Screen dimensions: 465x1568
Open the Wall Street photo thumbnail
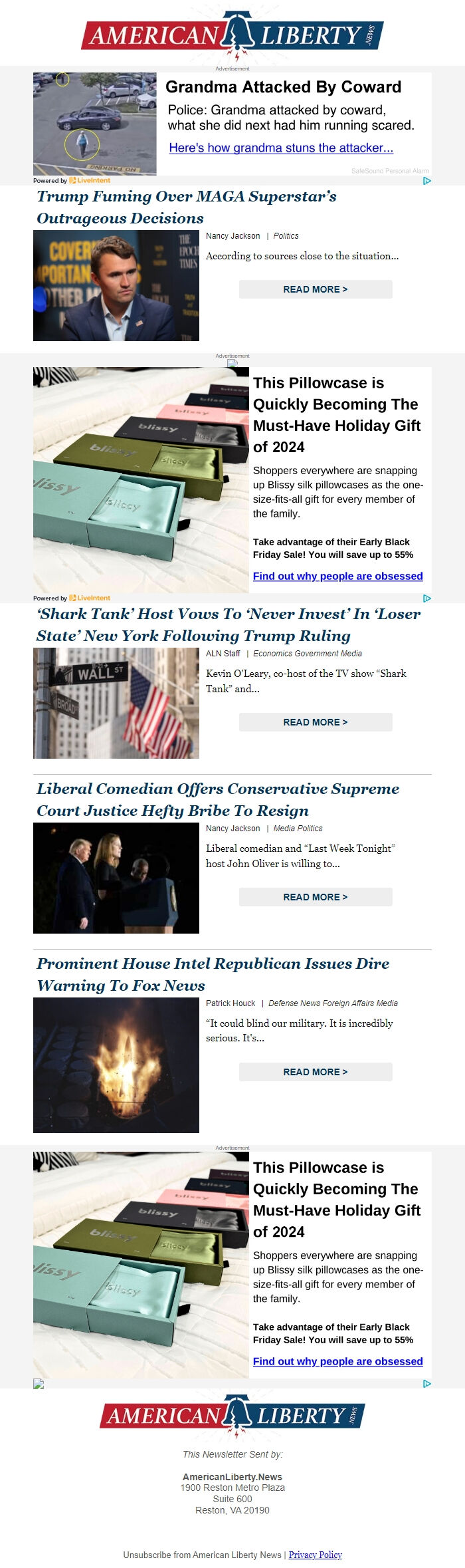[116, 703]
